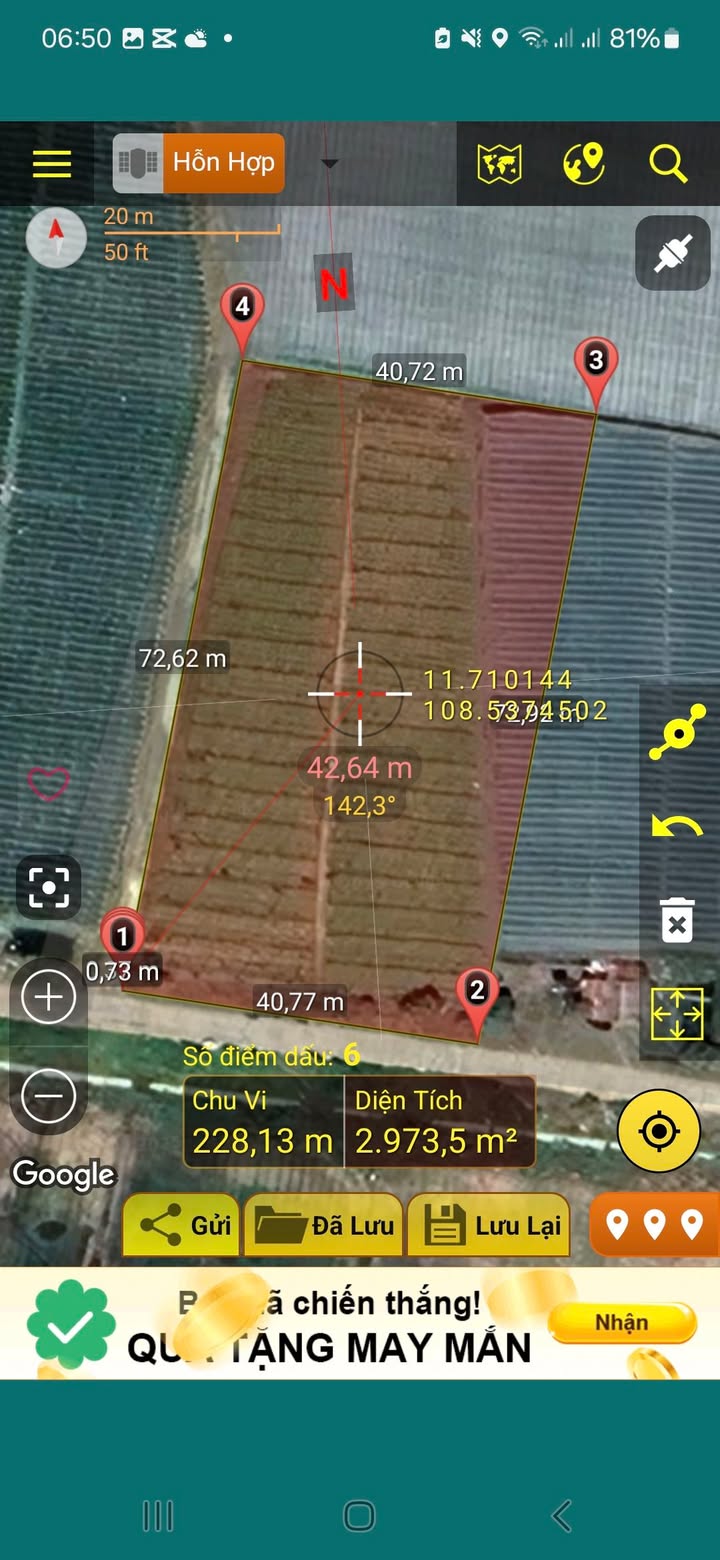Zoom out with the minus button
Image resolution: width=720 pixels, height=1560 pixels.
tap(49, 1095)
